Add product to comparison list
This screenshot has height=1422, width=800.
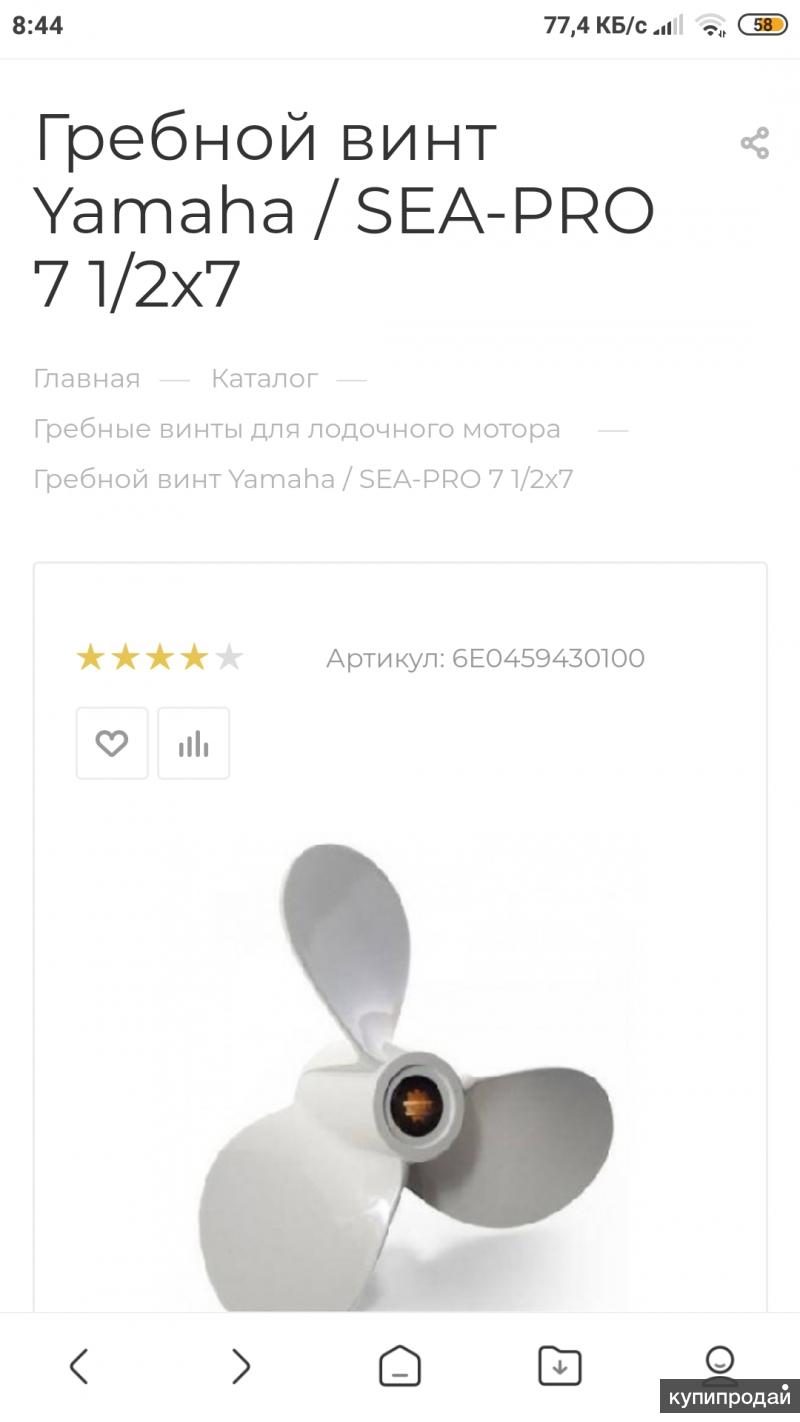[x=194, y=743]
